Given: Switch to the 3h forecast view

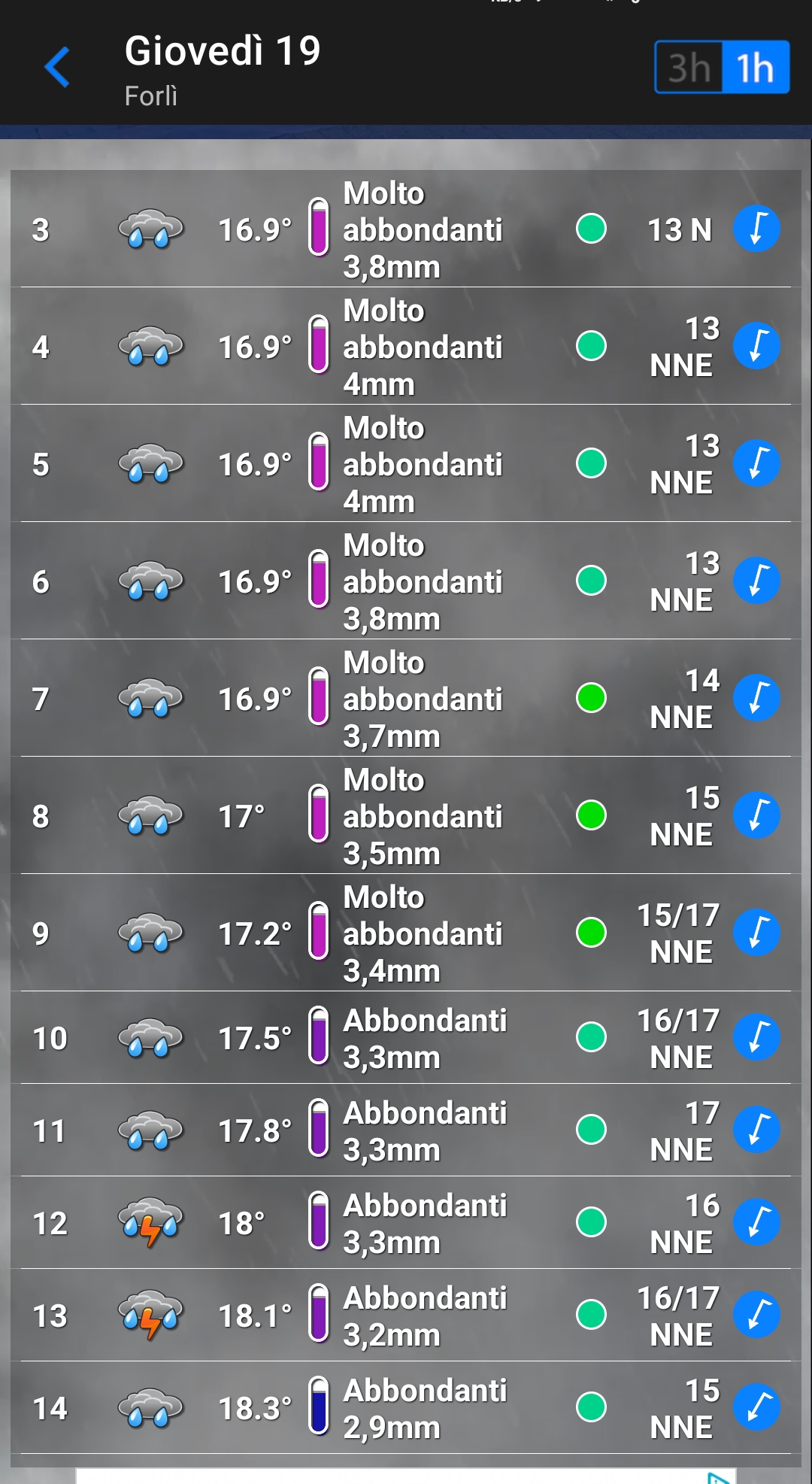Looking at the screenshot, I should [689, 68].
